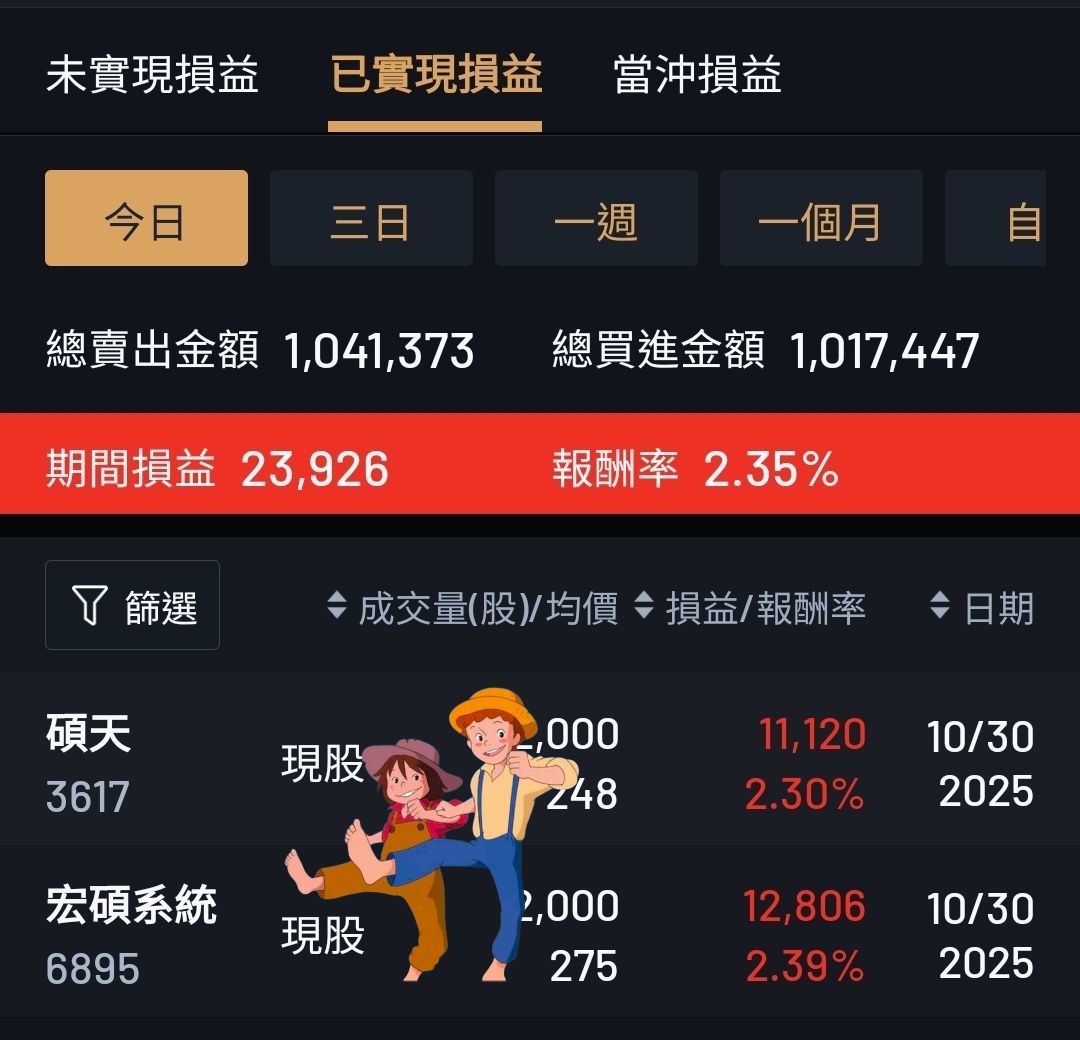The width and height of the screenshot is (1080, 1040).
Task: Sort by 損益/報酬率 column
Action: (x=752, y=607)
